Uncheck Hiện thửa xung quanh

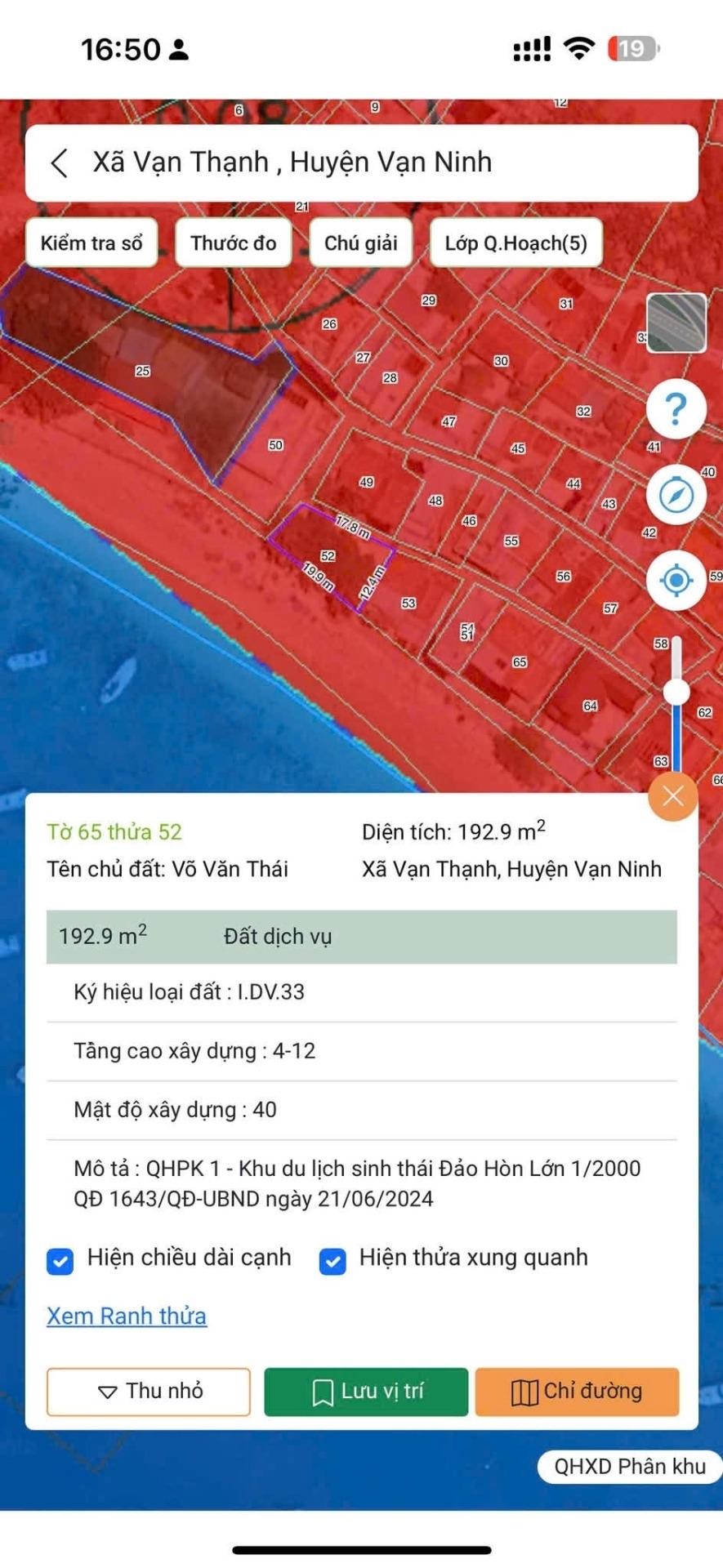(x=332, y=1261)
